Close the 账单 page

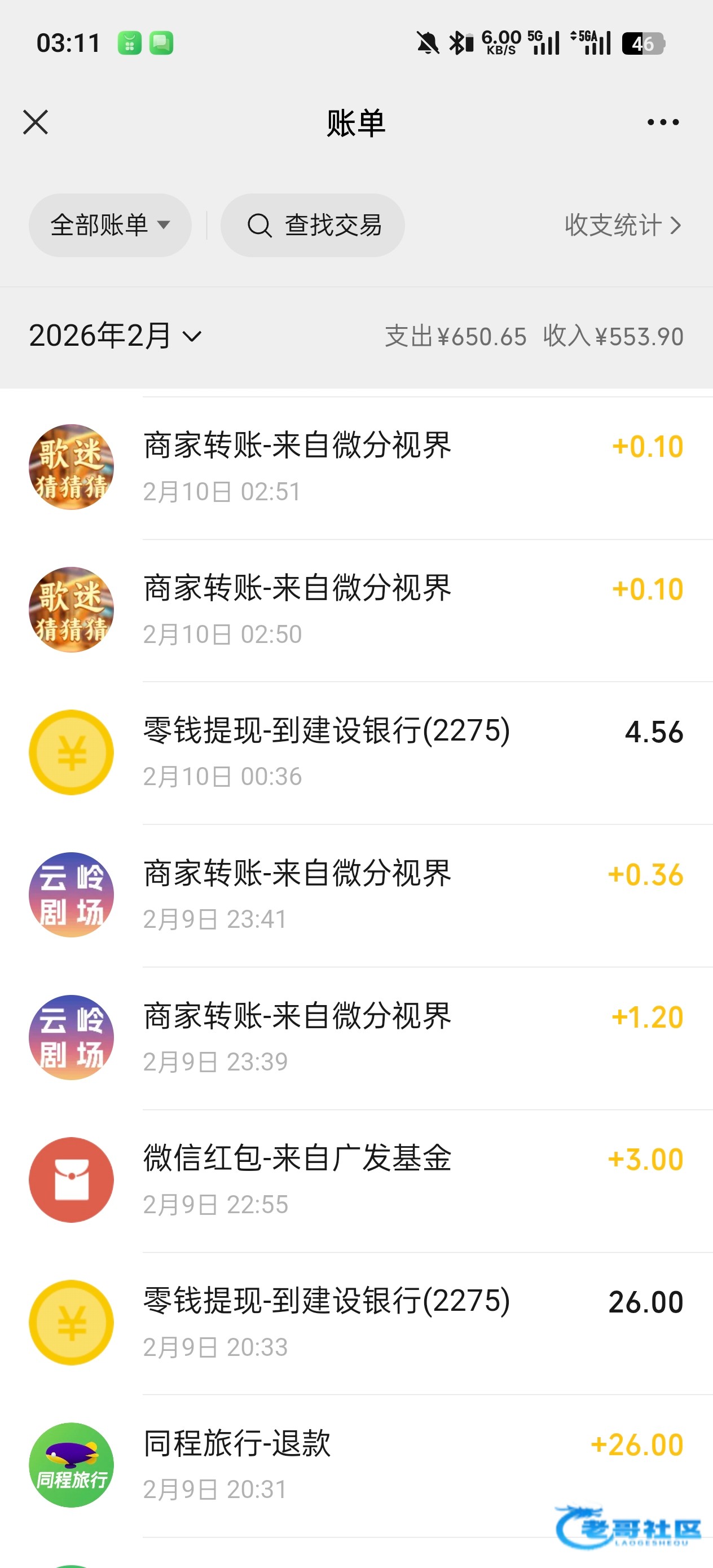click(x=36, y=122)
